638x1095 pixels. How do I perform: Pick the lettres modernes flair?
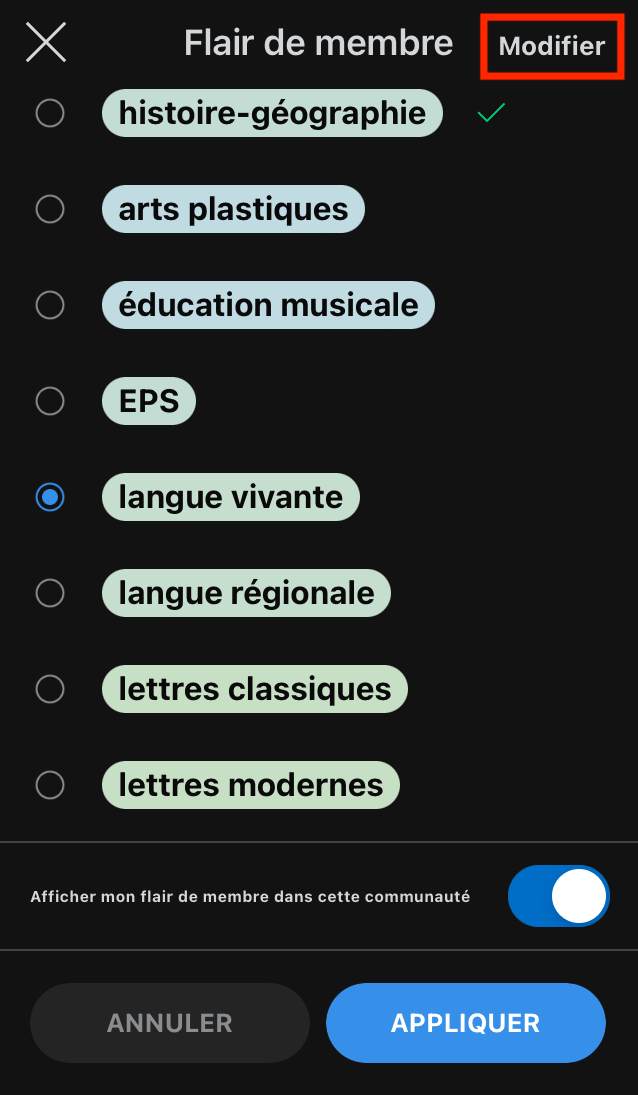pos(50,785)
